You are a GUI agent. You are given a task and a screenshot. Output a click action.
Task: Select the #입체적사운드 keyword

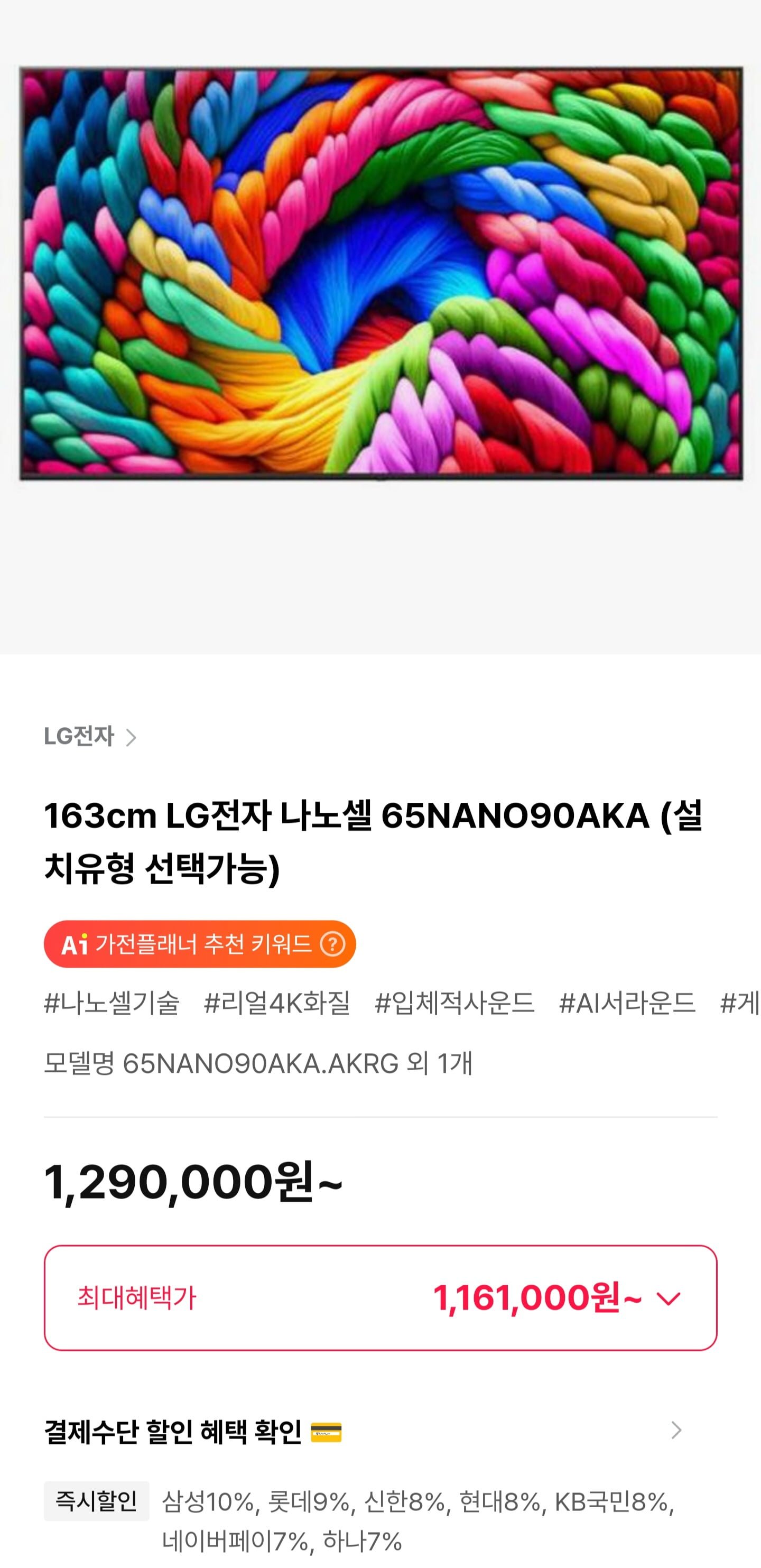[x=454, y=1003]
